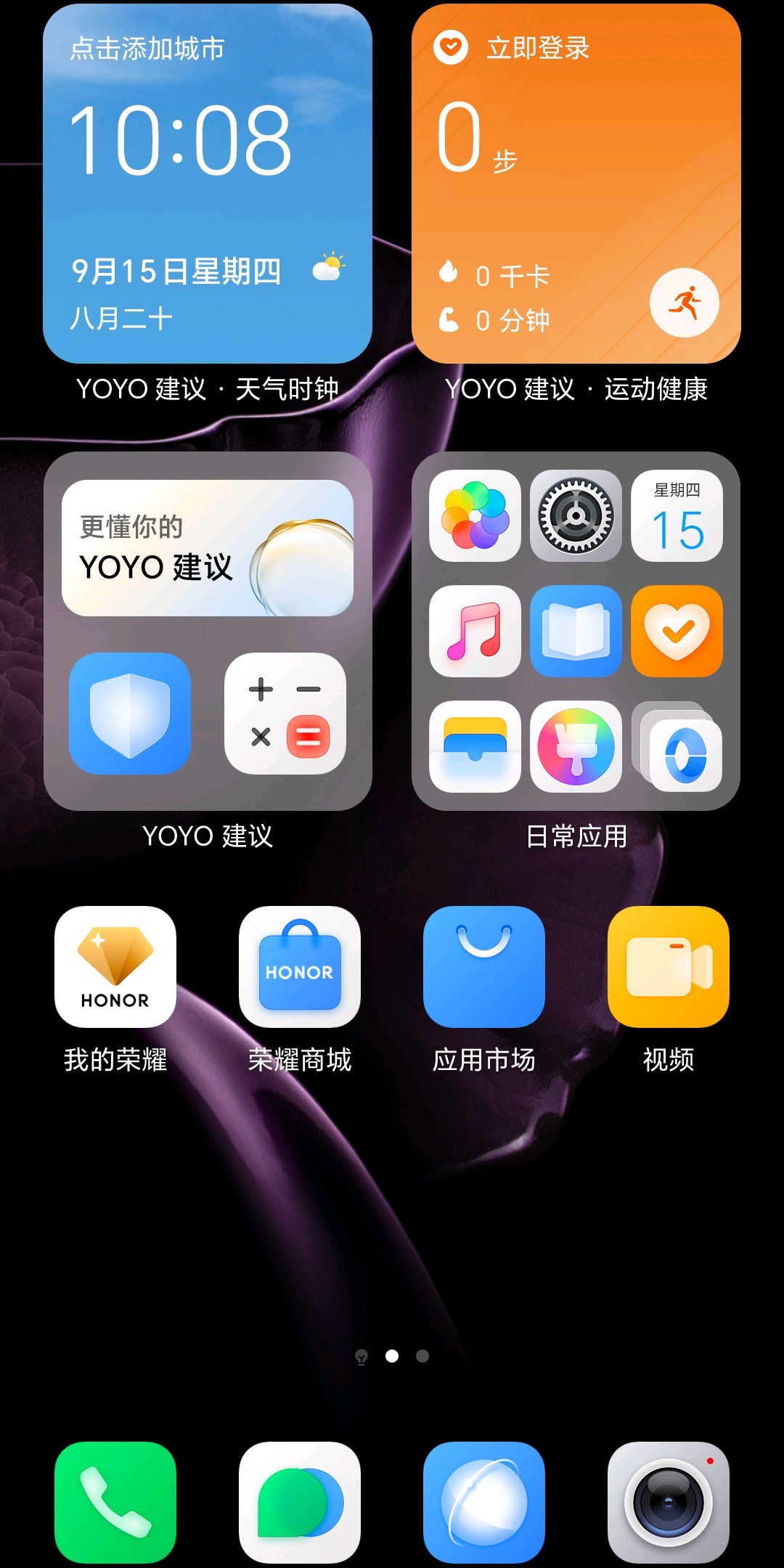The width and height of the screenshot is (784, 1568).
Task: Tap 立即登录 in the health widget
Action: coord(537,48)
